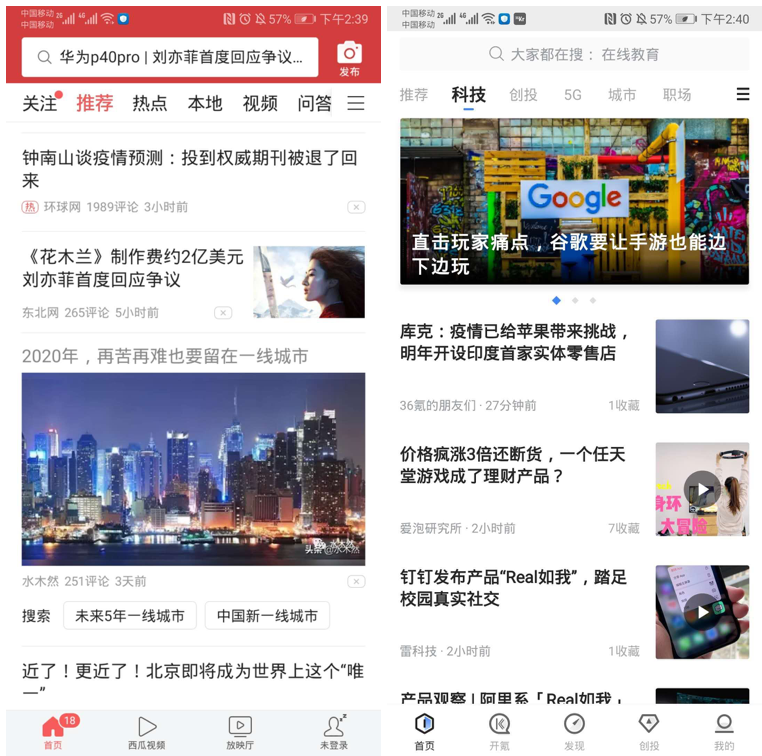The height and width of the screenshot is (756, 762).
Task: Open the 放映厅 tab
Action: [240, 732]
